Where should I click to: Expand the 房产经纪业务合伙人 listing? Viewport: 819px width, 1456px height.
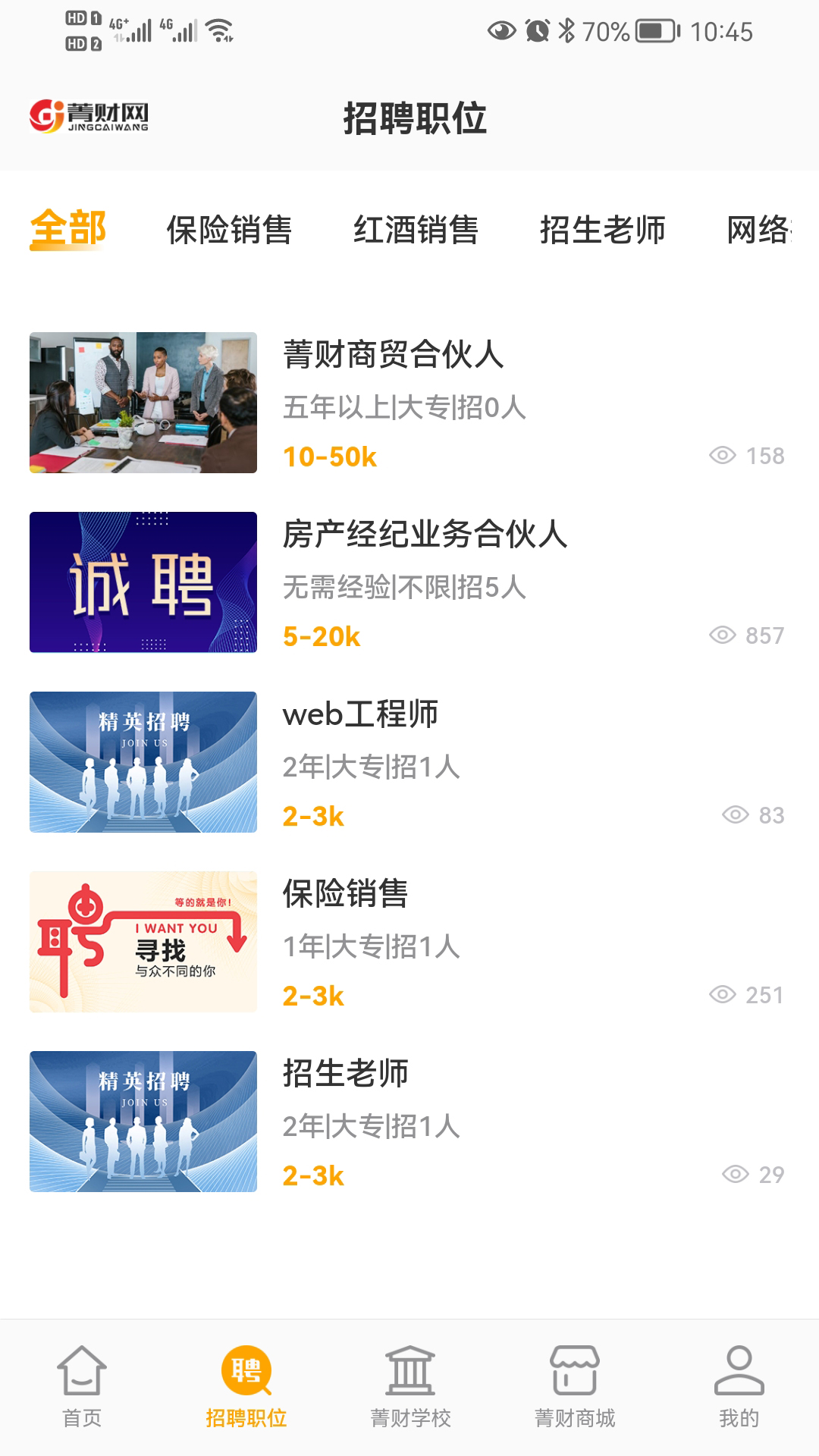(425, 535)
